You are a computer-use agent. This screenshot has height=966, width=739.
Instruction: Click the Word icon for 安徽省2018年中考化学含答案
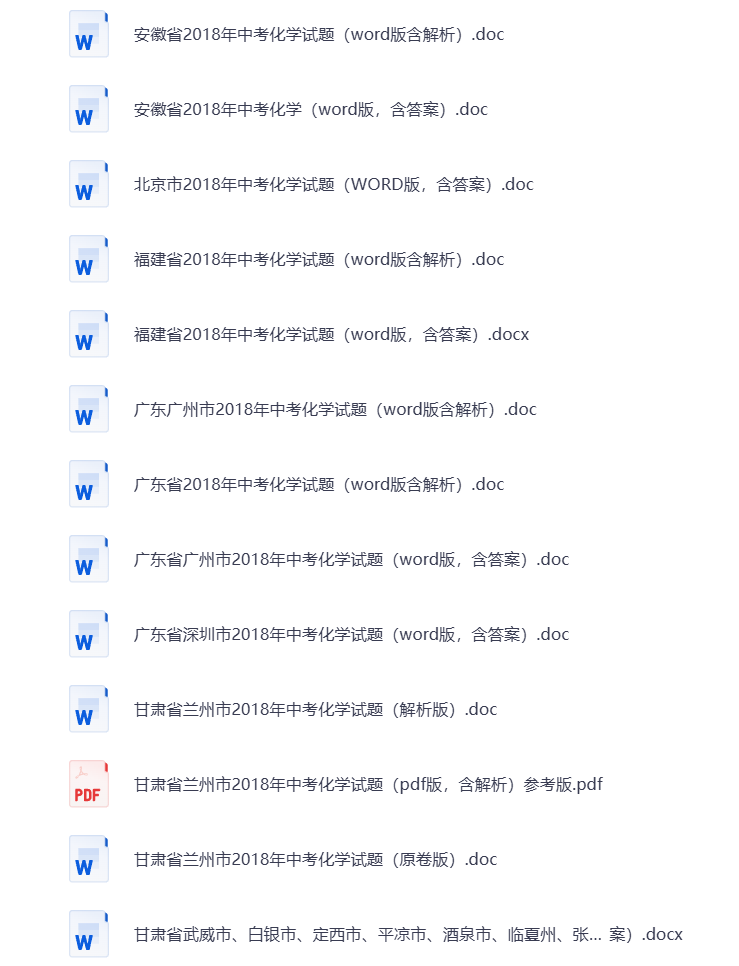click(x=88, y=108)
